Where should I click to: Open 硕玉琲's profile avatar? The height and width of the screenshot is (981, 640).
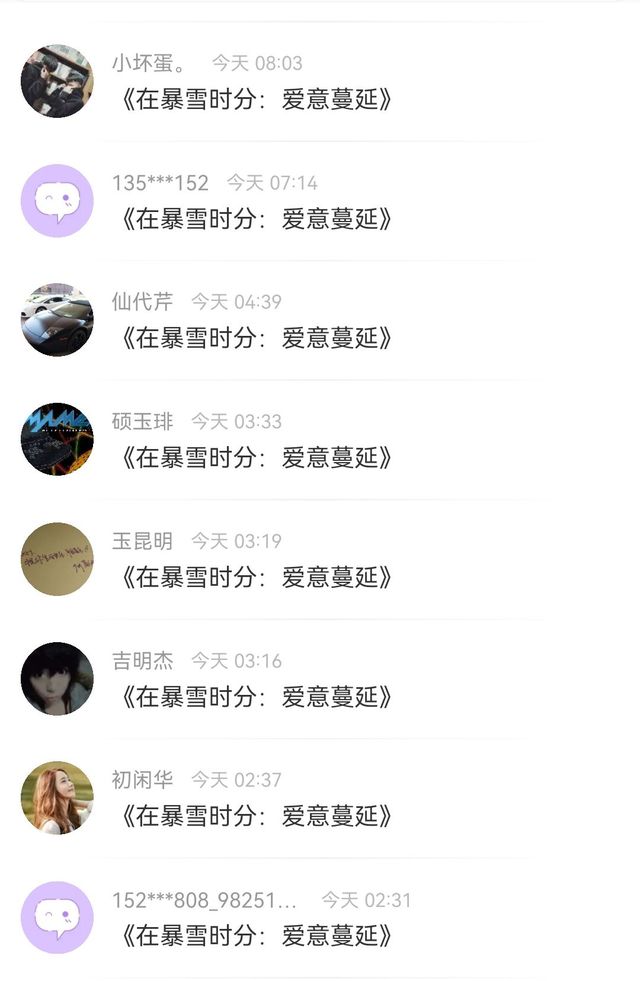point(57,439)
